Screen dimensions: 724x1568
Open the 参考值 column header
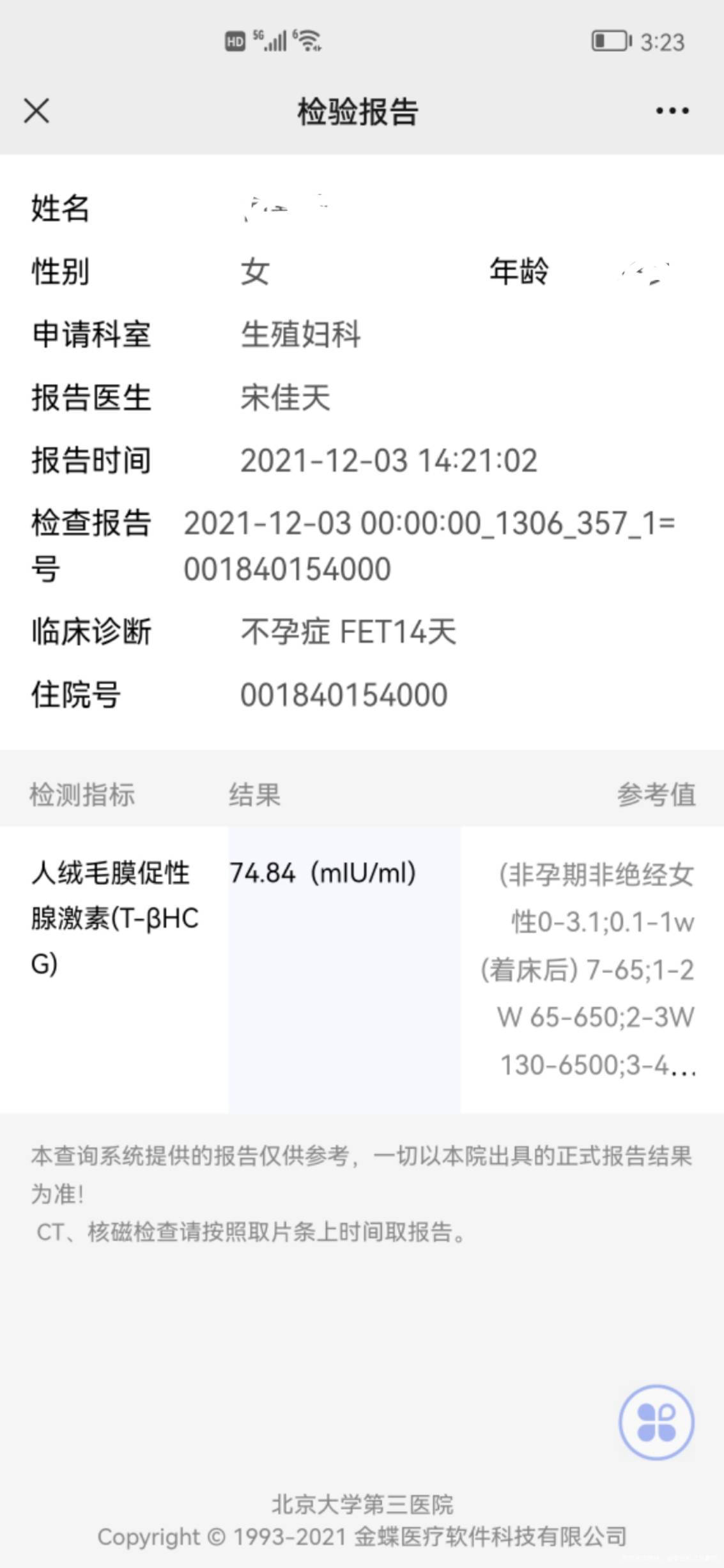click(657, 795)
